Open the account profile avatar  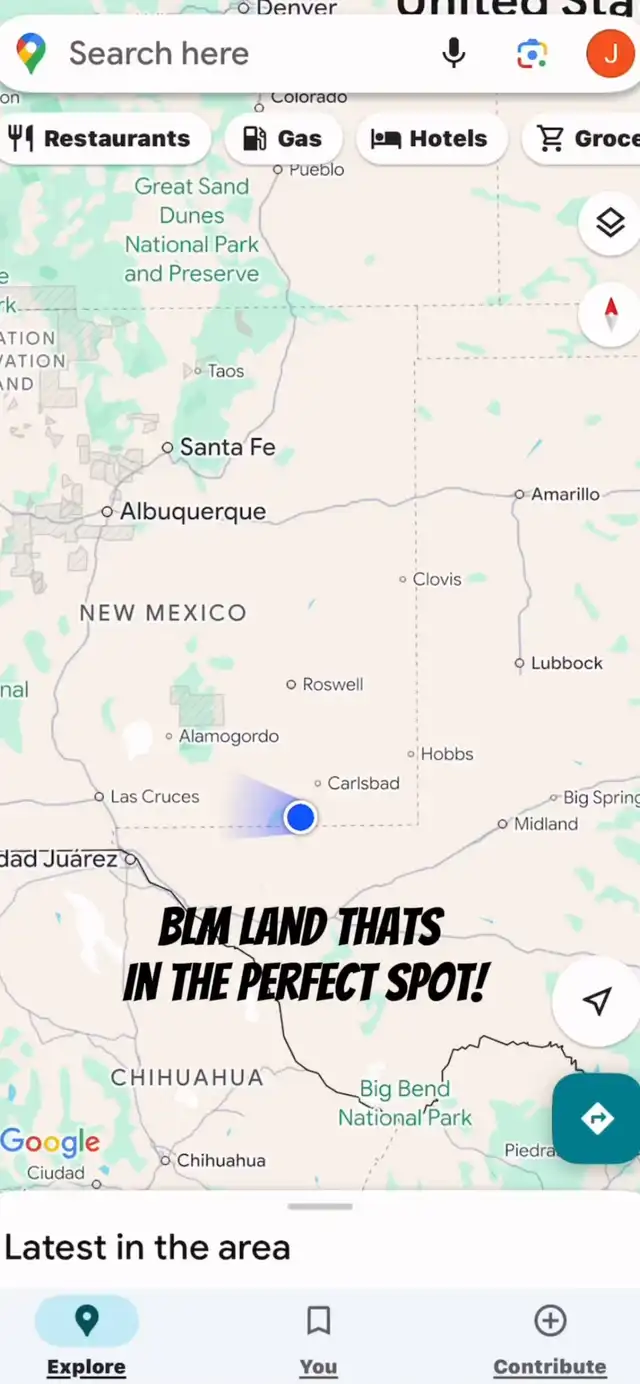tap(609, 53)
